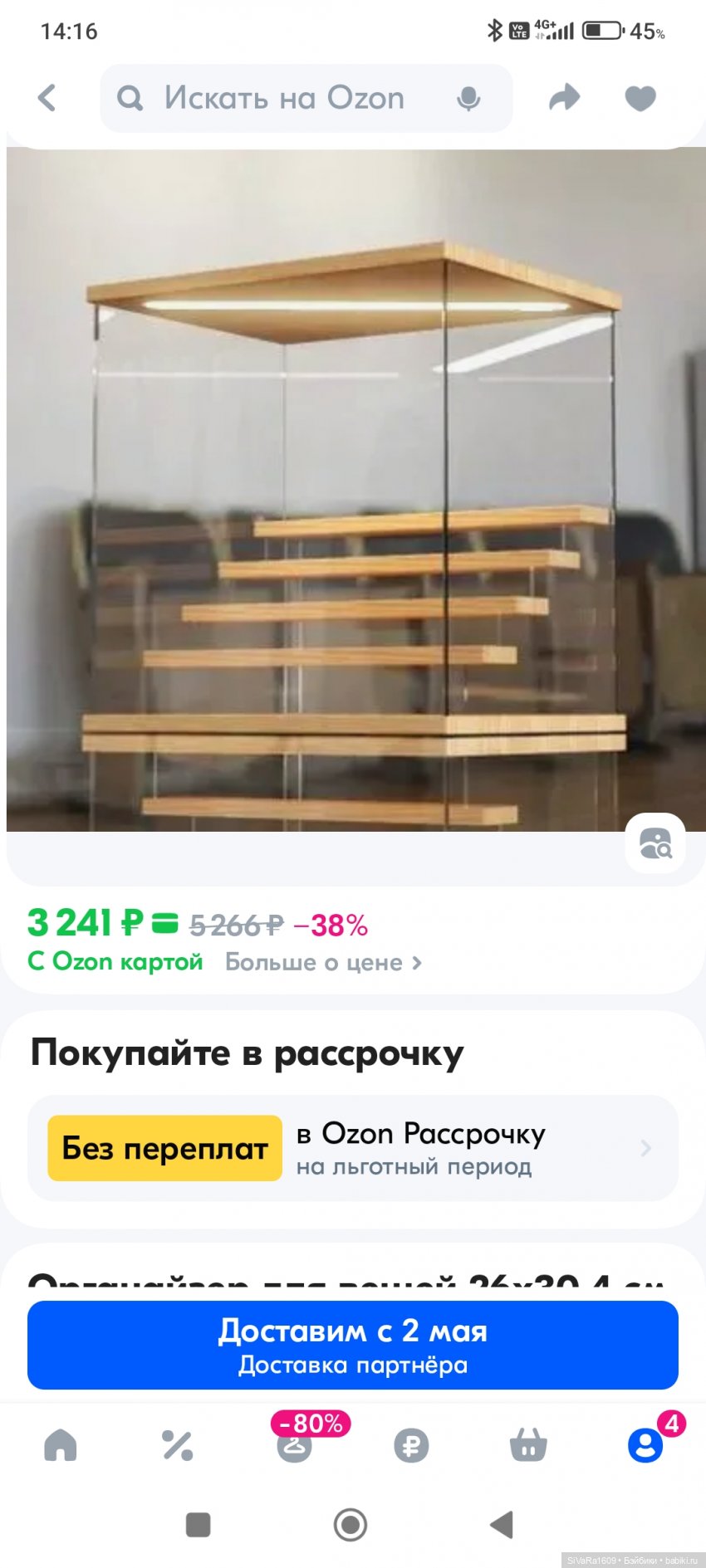Tap the 'Доставим с 2 мая' button
Viewport: 706px width, 1568px height.
point(353,1345)
